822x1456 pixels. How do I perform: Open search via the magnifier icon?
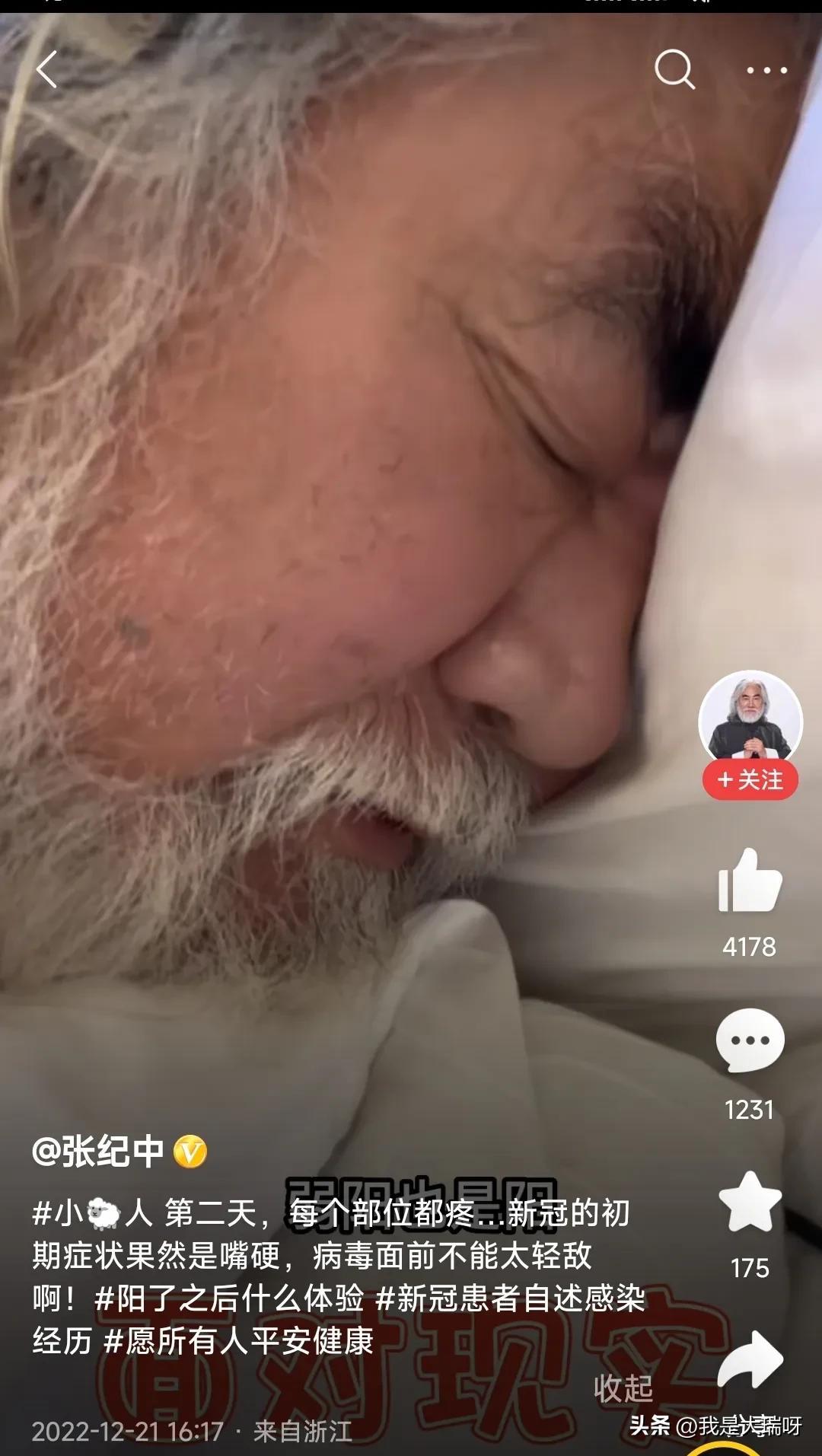pos(674,70)
